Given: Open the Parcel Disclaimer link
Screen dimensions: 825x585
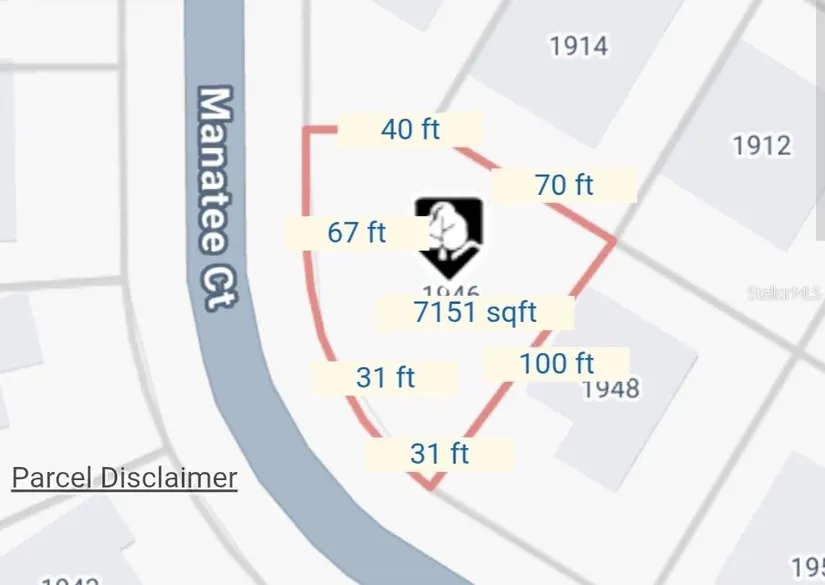Looking at the screenshot, I should pos(124,478).
